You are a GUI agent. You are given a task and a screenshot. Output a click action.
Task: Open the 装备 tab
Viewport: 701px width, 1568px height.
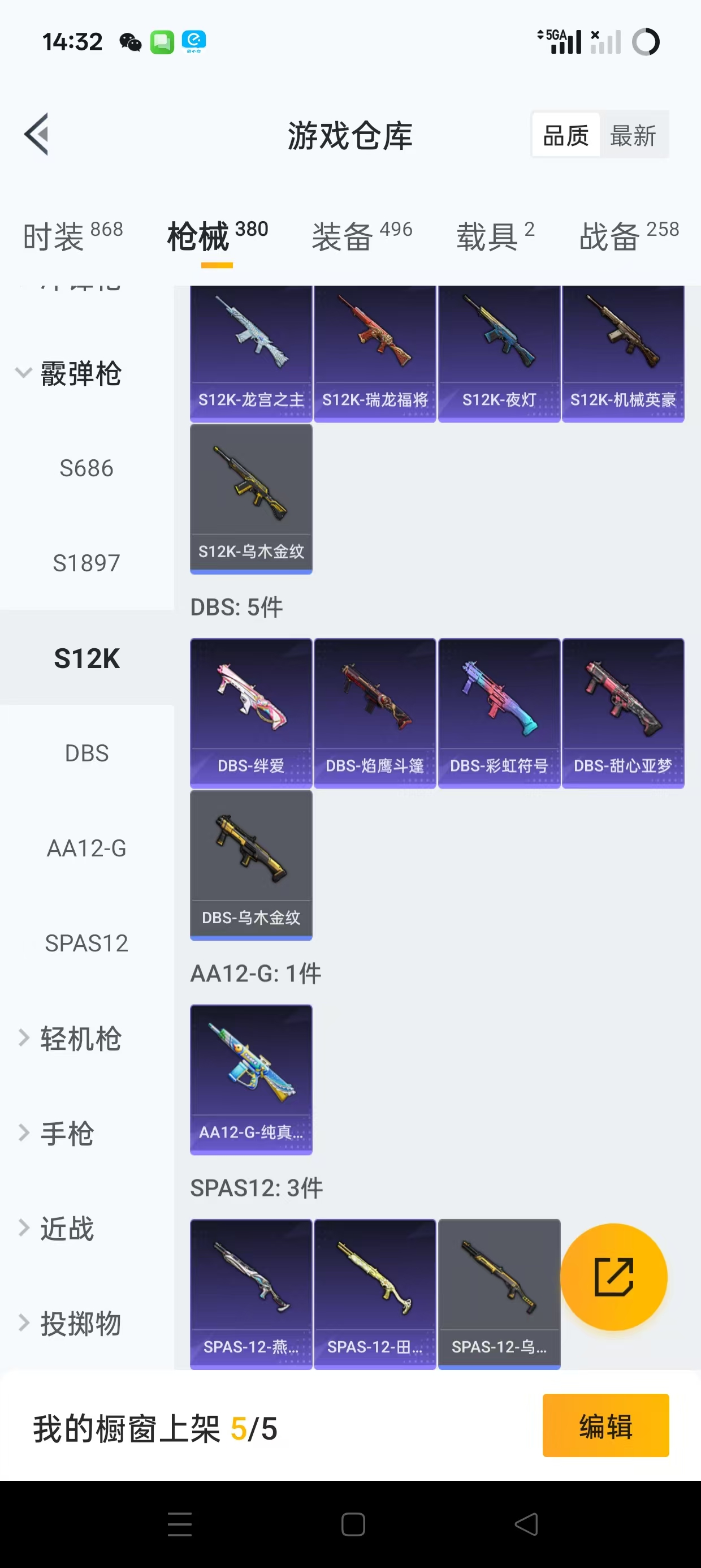point(362,236)
